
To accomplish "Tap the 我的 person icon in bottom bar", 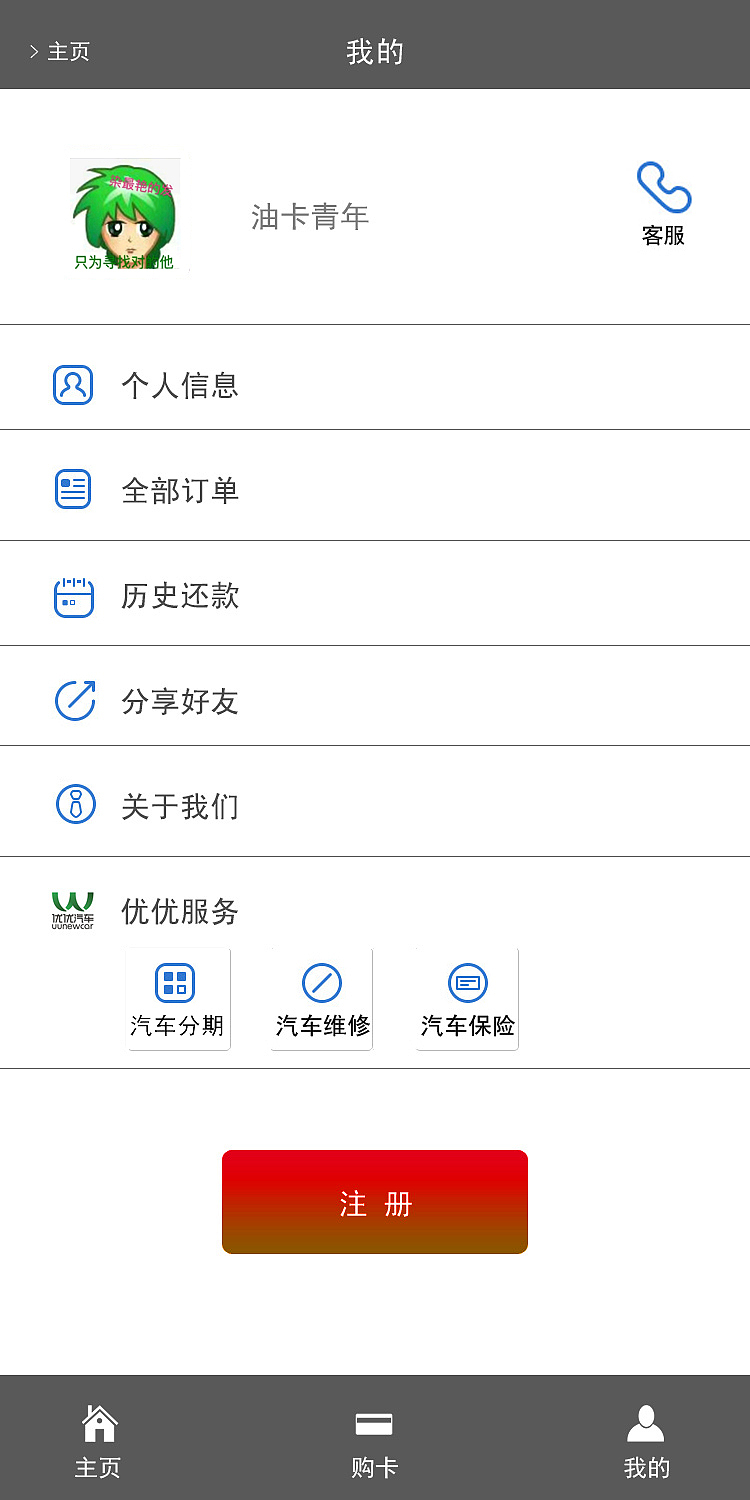I will pyautogui.click(x=647, y=1420).
